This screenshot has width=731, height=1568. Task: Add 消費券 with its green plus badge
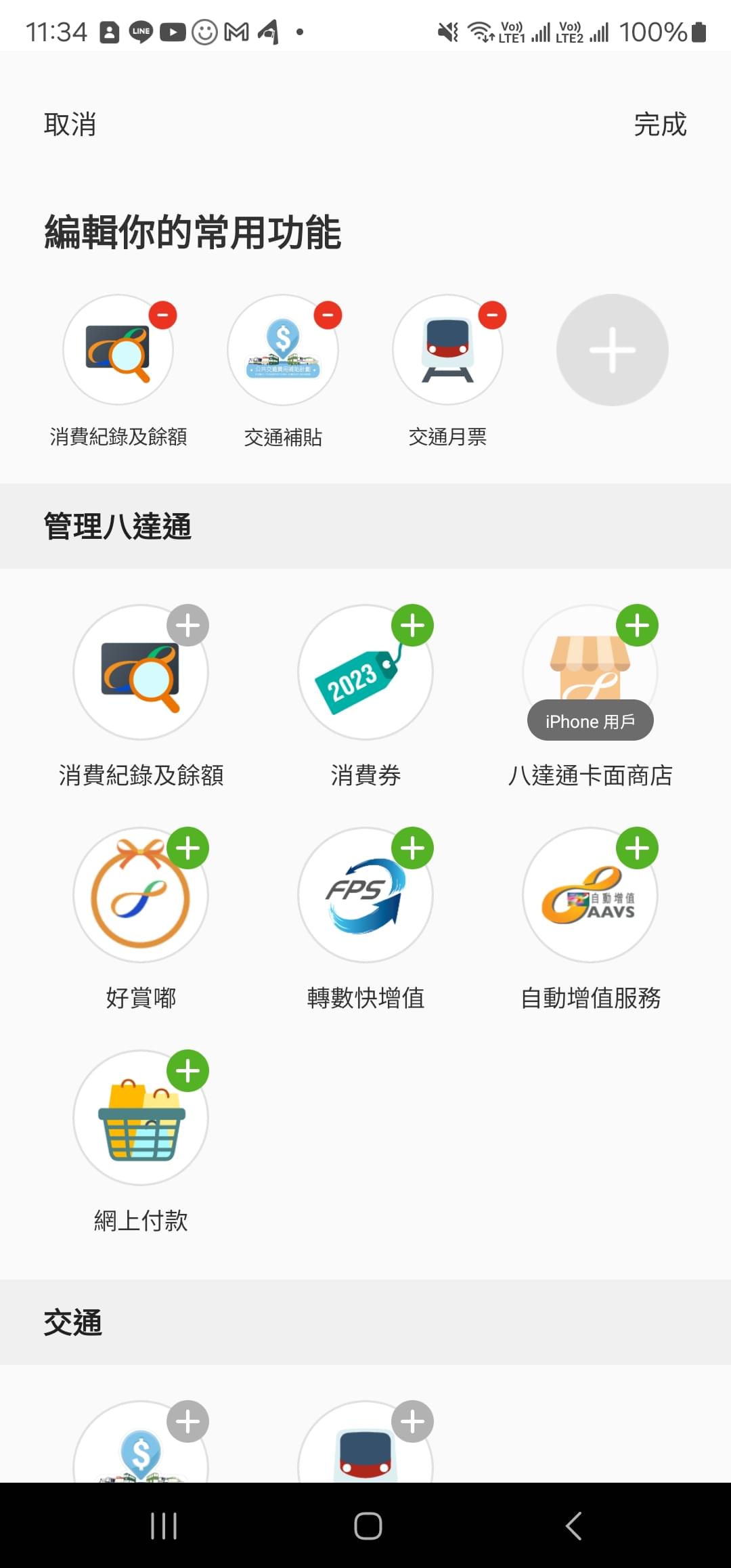(x=413, y=626)
